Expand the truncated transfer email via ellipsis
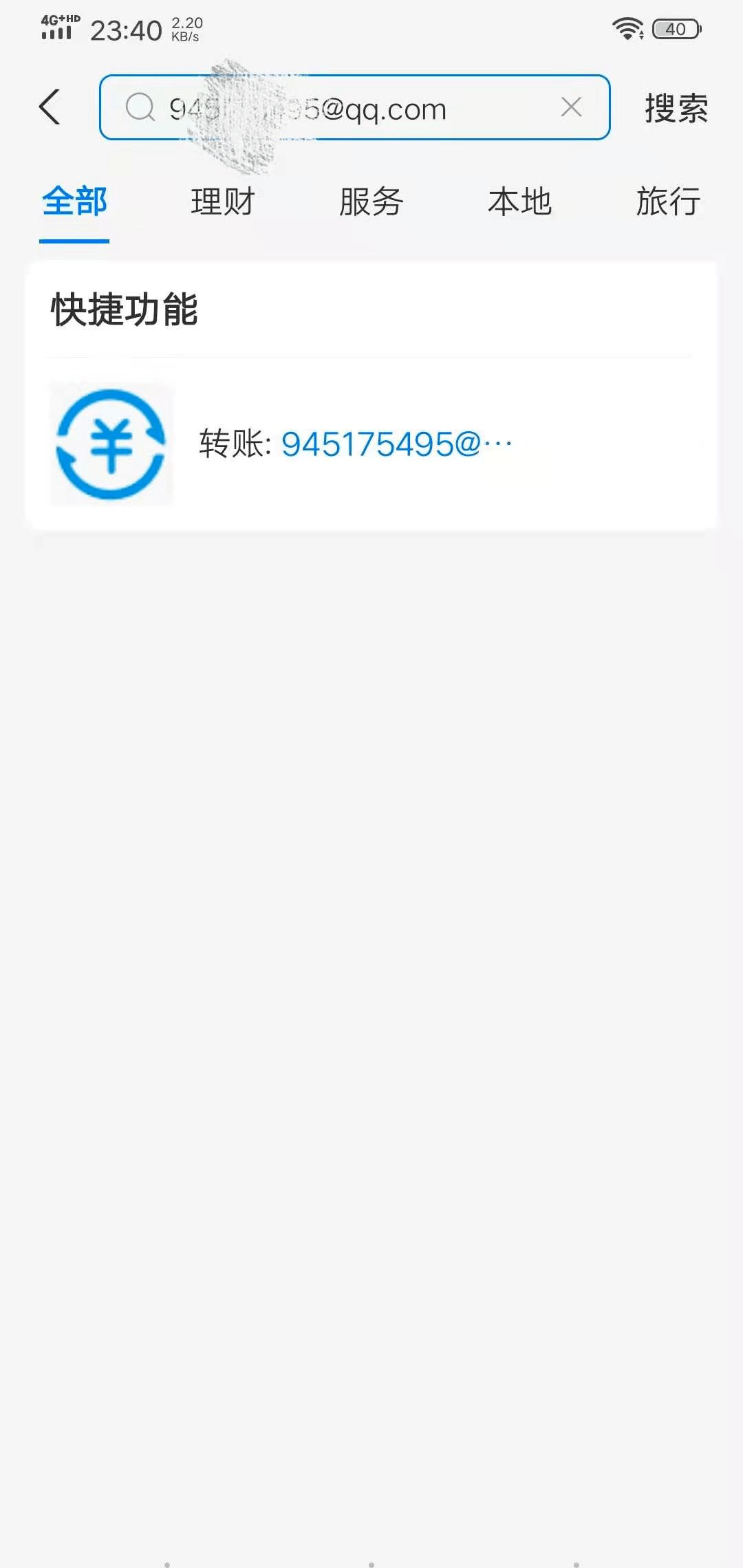The image size is (743, 1568). (x=497, y=444)
